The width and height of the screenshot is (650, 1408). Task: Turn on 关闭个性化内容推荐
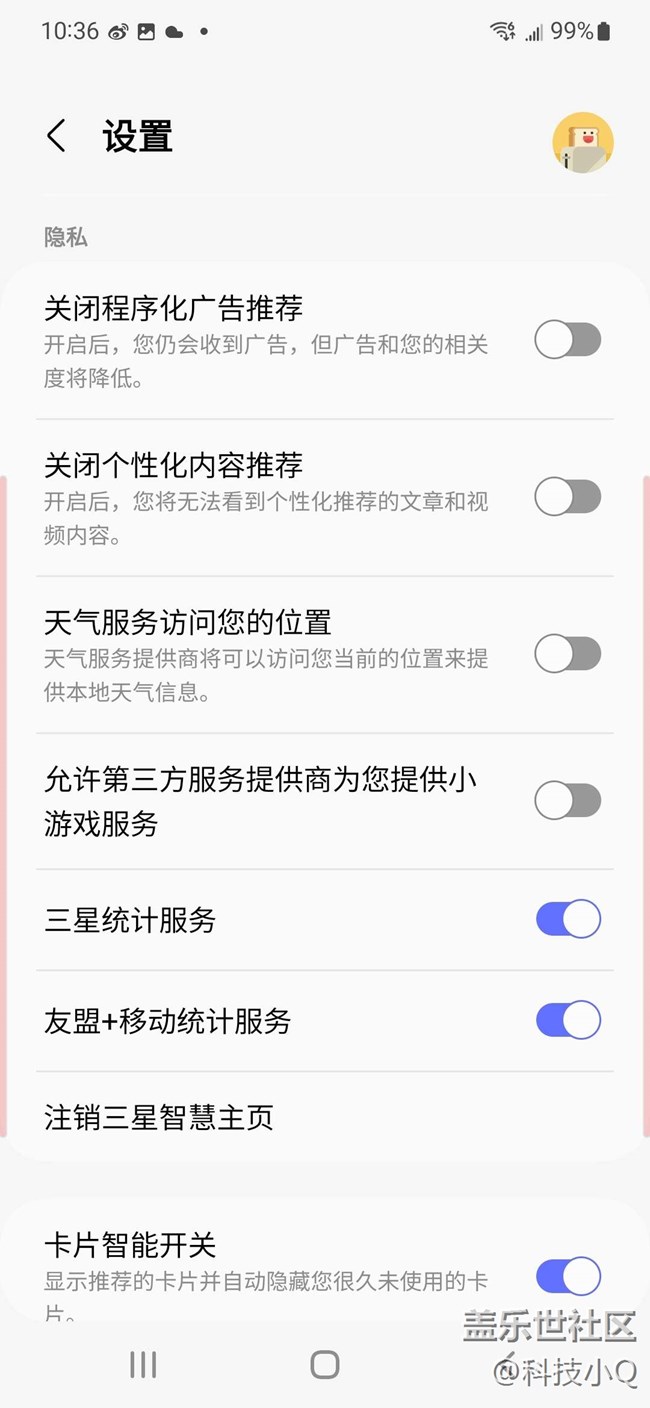pos(567,496)
